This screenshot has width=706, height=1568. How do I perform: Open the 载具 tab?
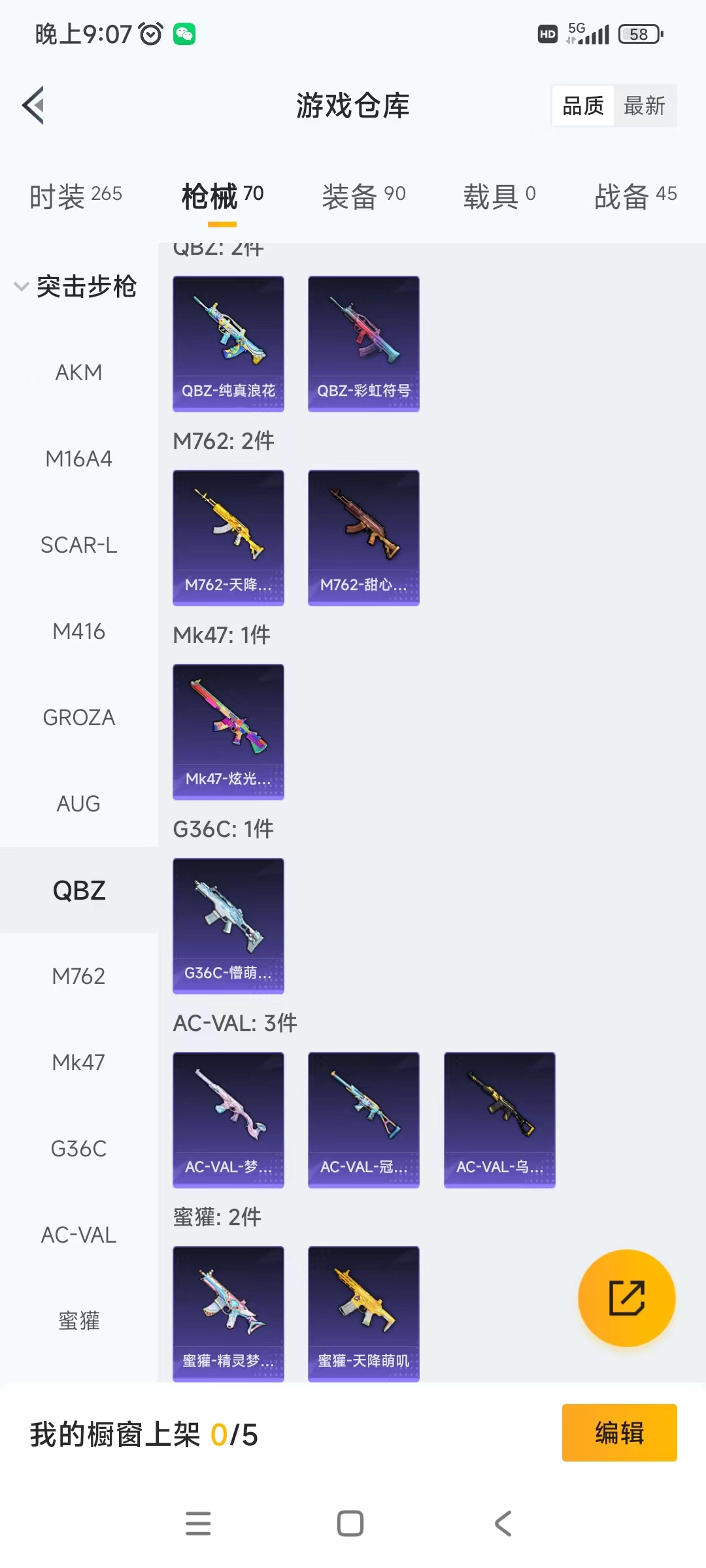499,195
